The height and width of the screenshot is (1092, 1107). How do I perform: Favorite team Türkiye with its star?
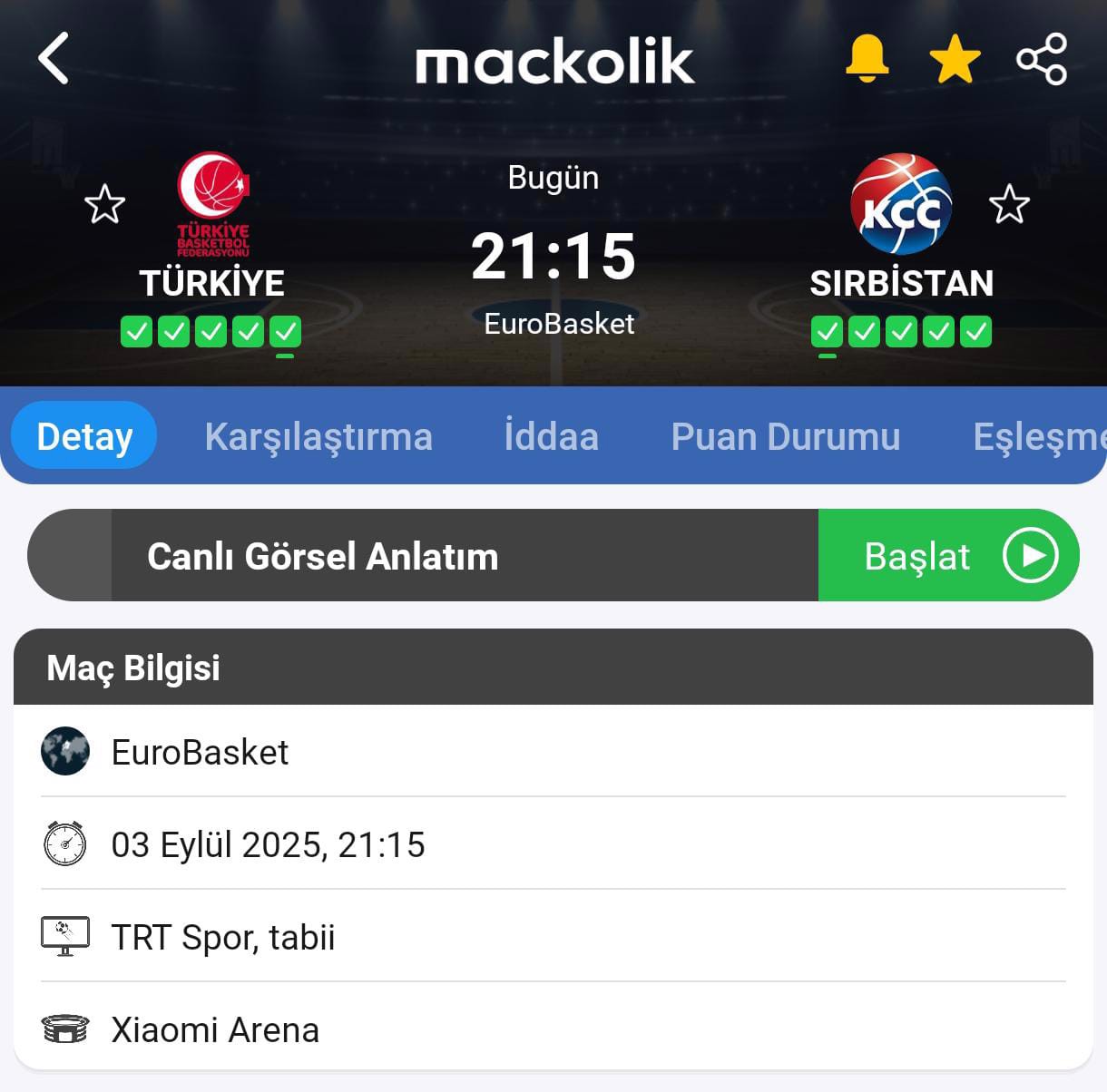[104, 204]
